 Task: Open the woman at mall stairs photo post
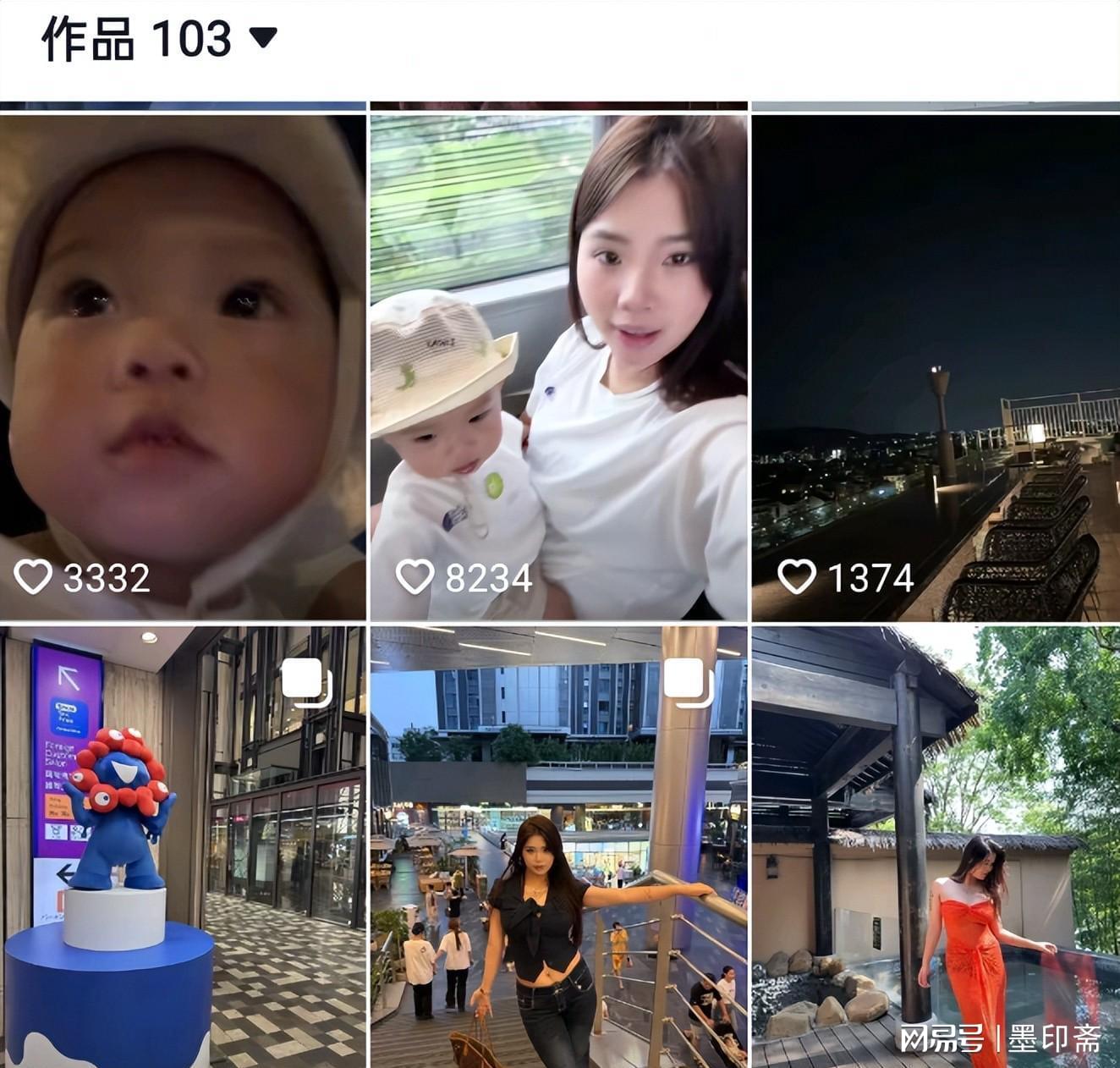[558, 846]
